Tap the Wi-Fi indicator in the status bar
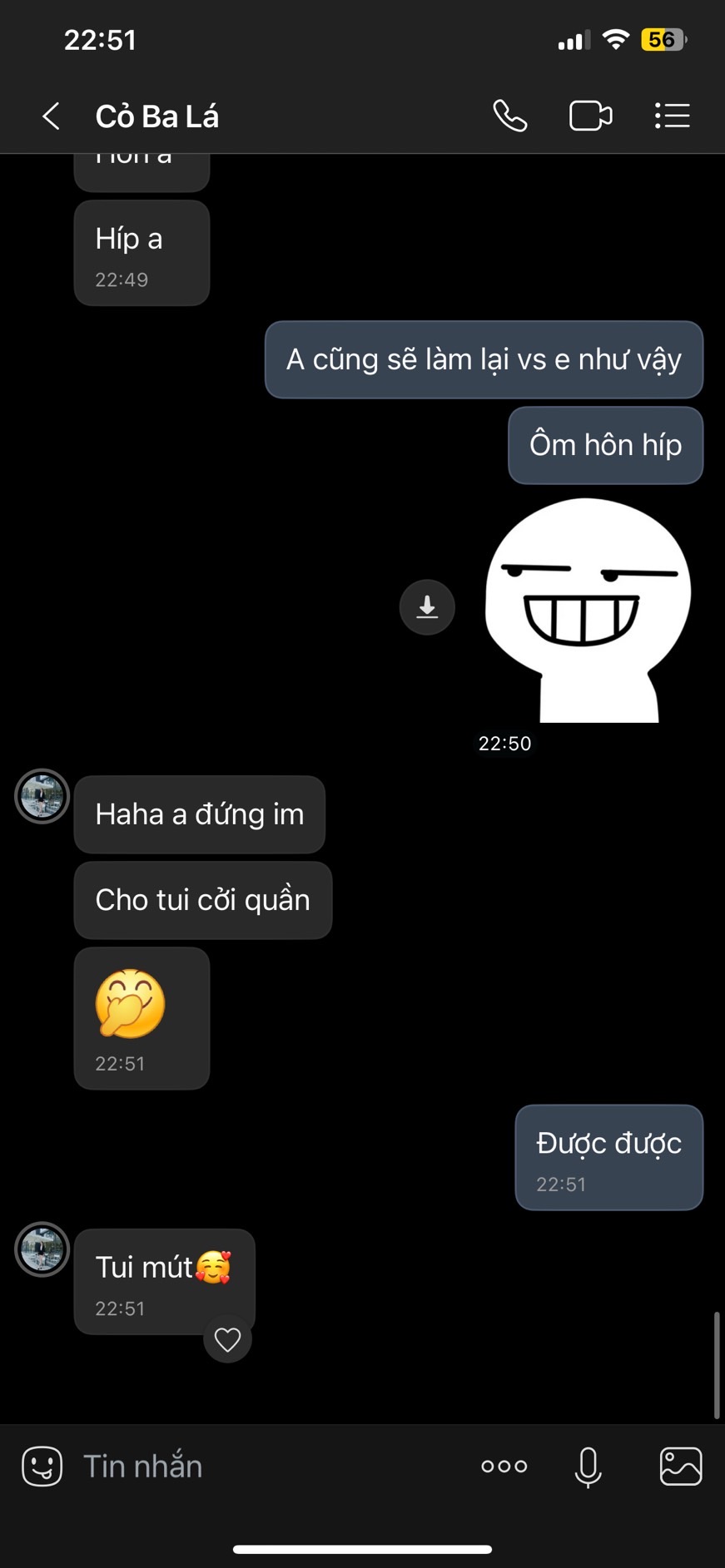The image size is (725, 1568). [615, 38]
